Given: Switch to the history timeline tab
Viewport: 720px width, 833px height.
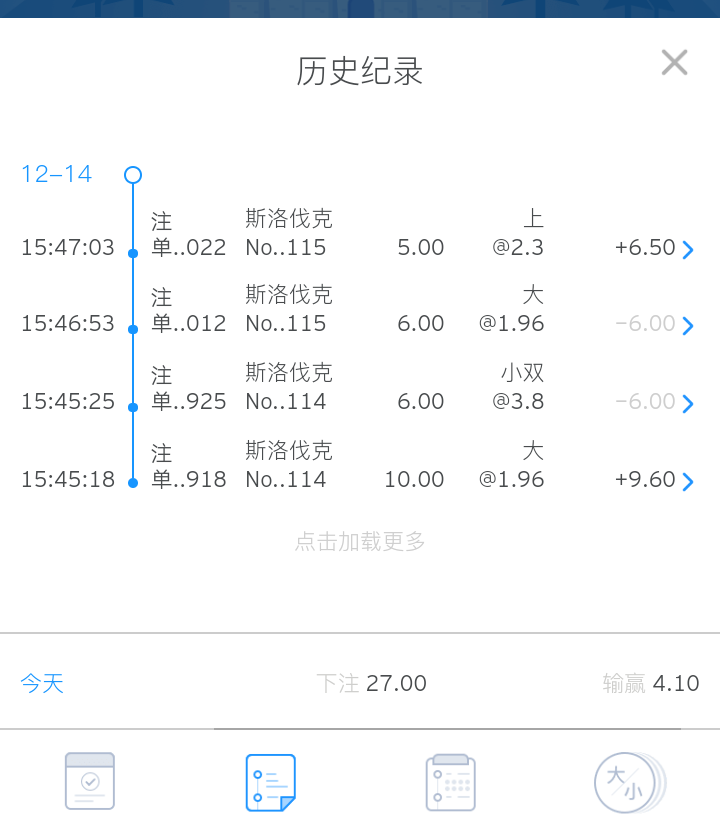Looking at the screenshot, I should [270, 782].
